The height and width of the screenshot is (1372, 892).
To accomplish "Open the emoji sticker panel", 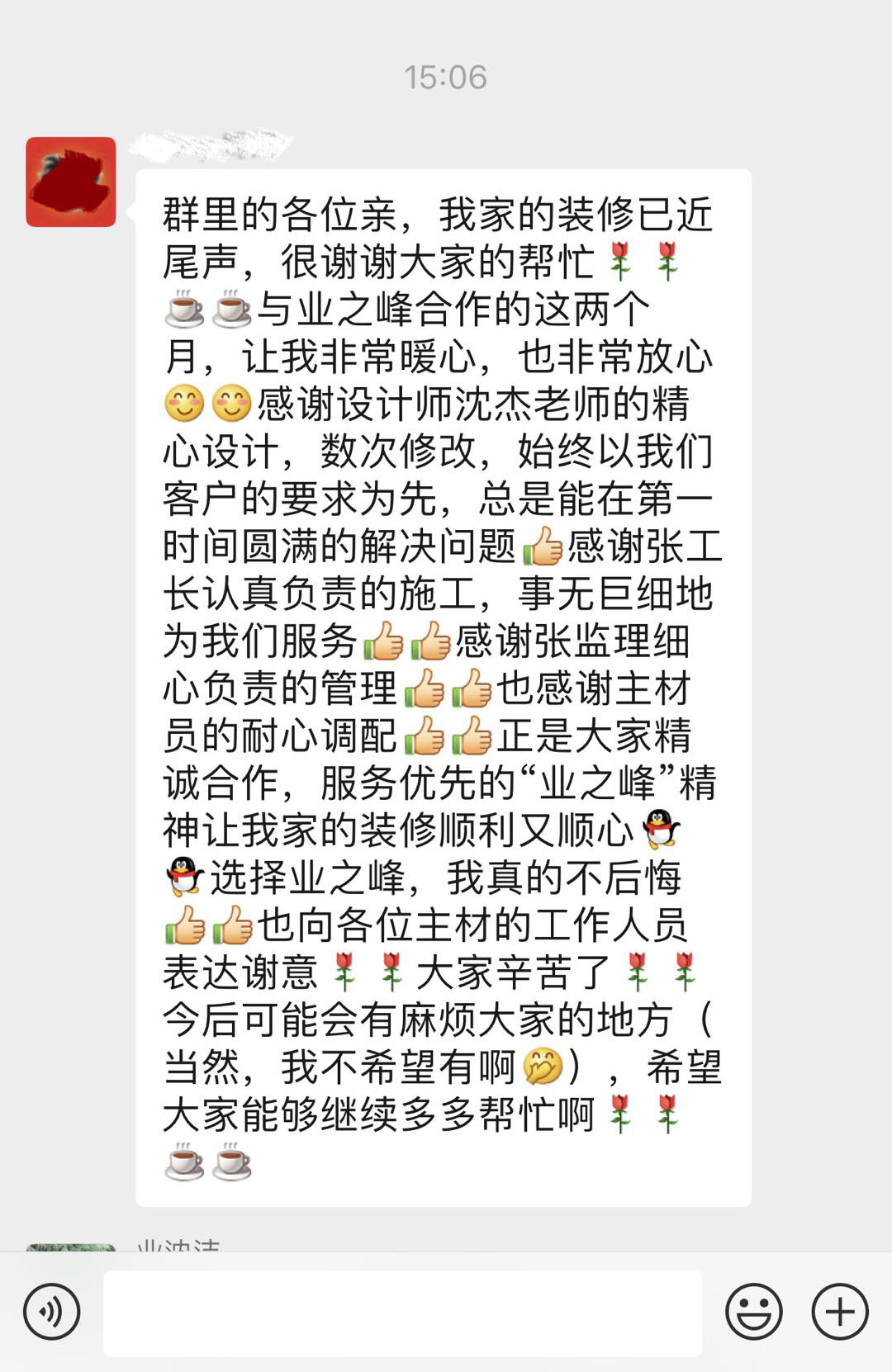I will (753, 1312).
